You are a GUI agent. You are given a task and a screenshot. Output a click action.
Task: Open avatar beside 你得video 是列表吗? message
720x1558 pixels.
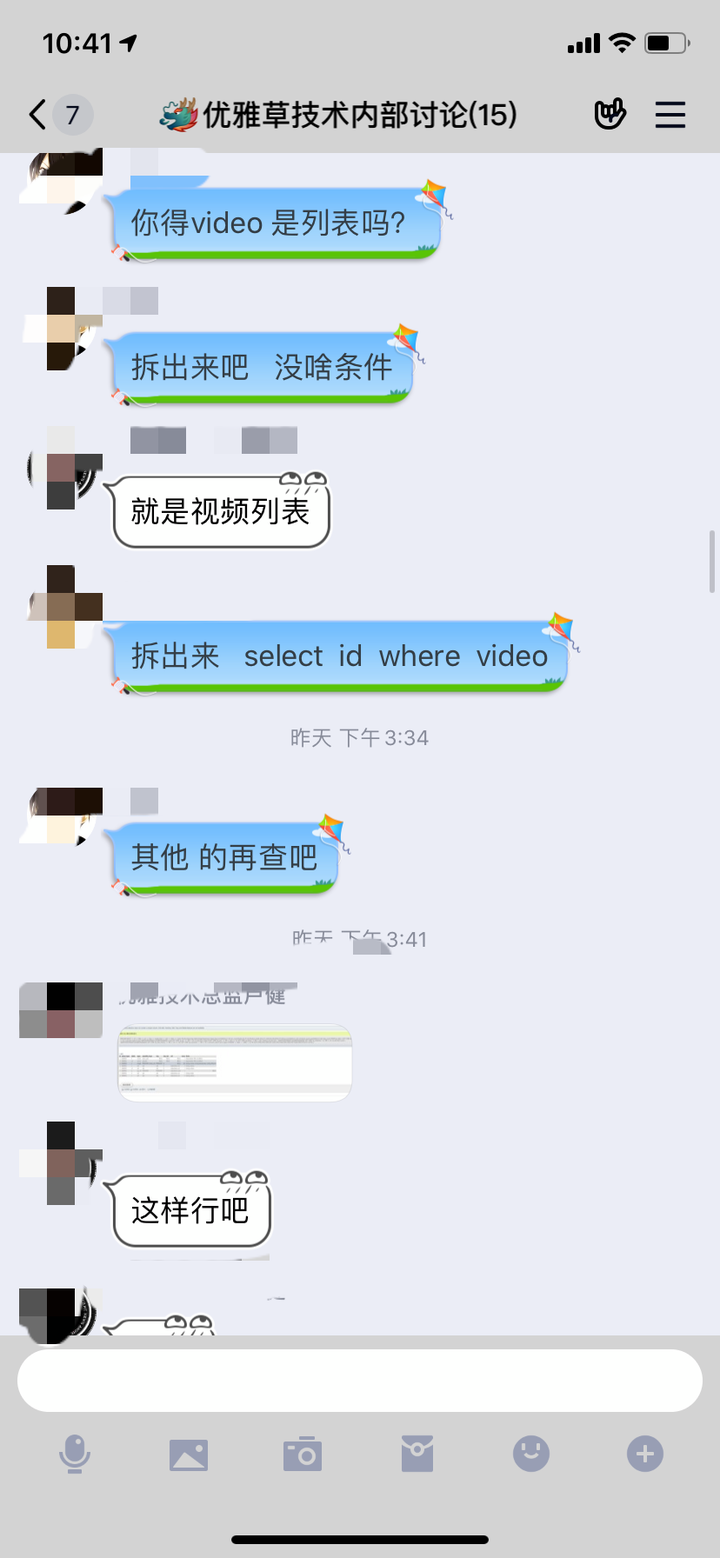pos(61,175)
